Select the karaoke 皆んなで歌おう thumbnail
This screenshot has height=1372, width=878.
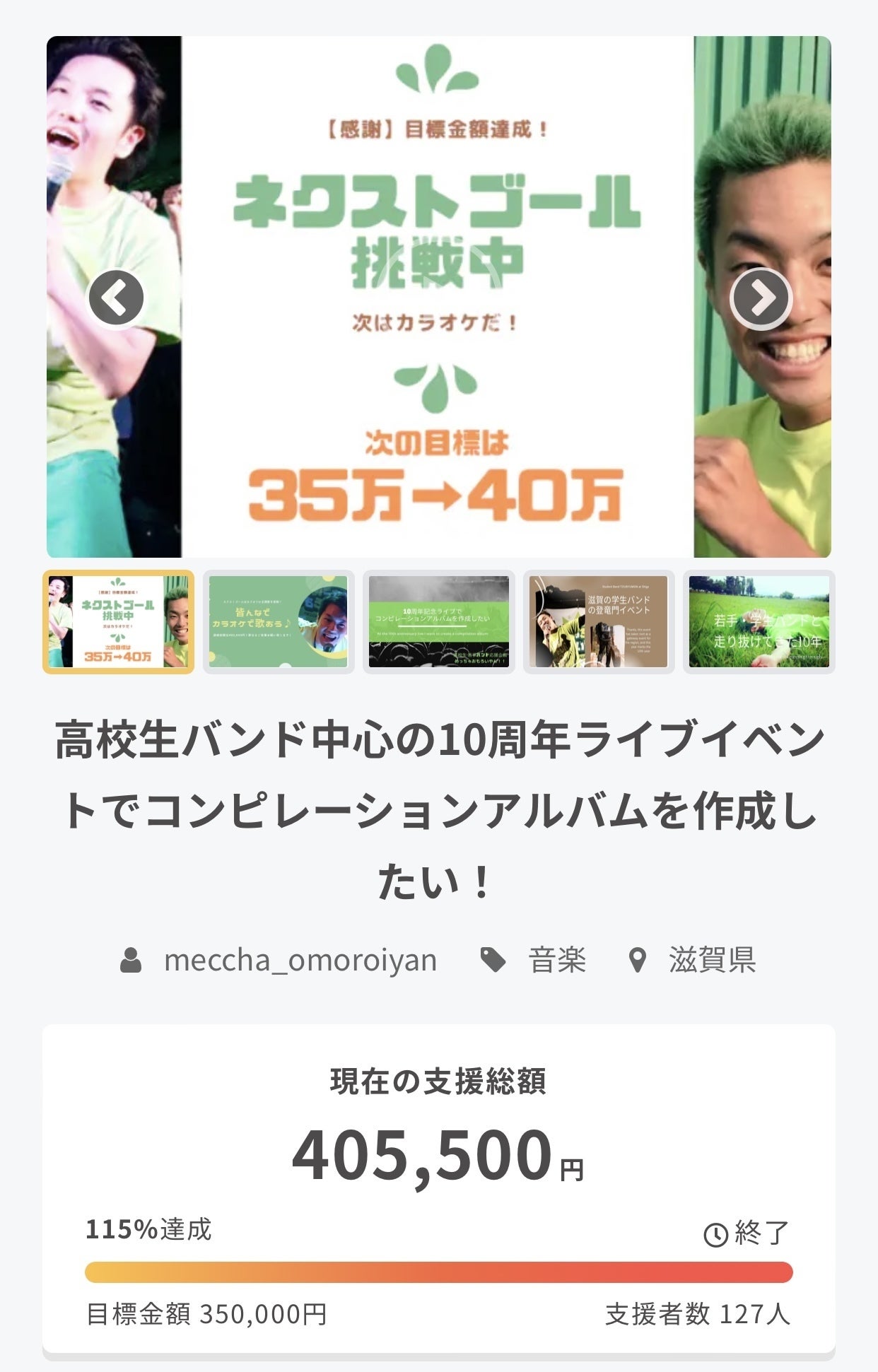click(279, 622)
